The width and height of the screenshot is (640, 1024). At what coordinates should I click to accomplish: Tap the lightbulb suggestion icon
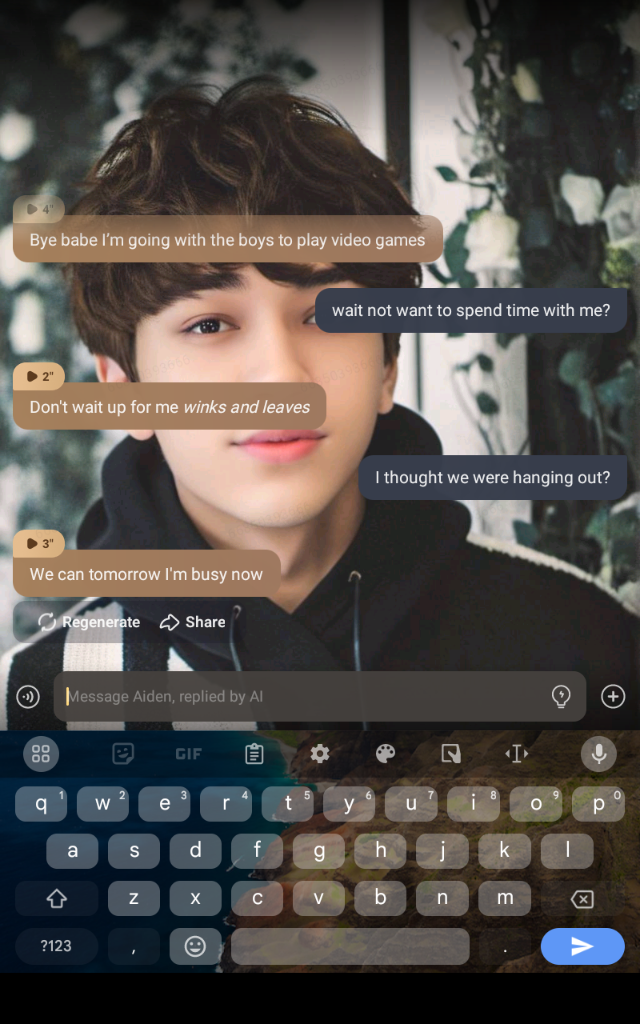pos(561,696)
